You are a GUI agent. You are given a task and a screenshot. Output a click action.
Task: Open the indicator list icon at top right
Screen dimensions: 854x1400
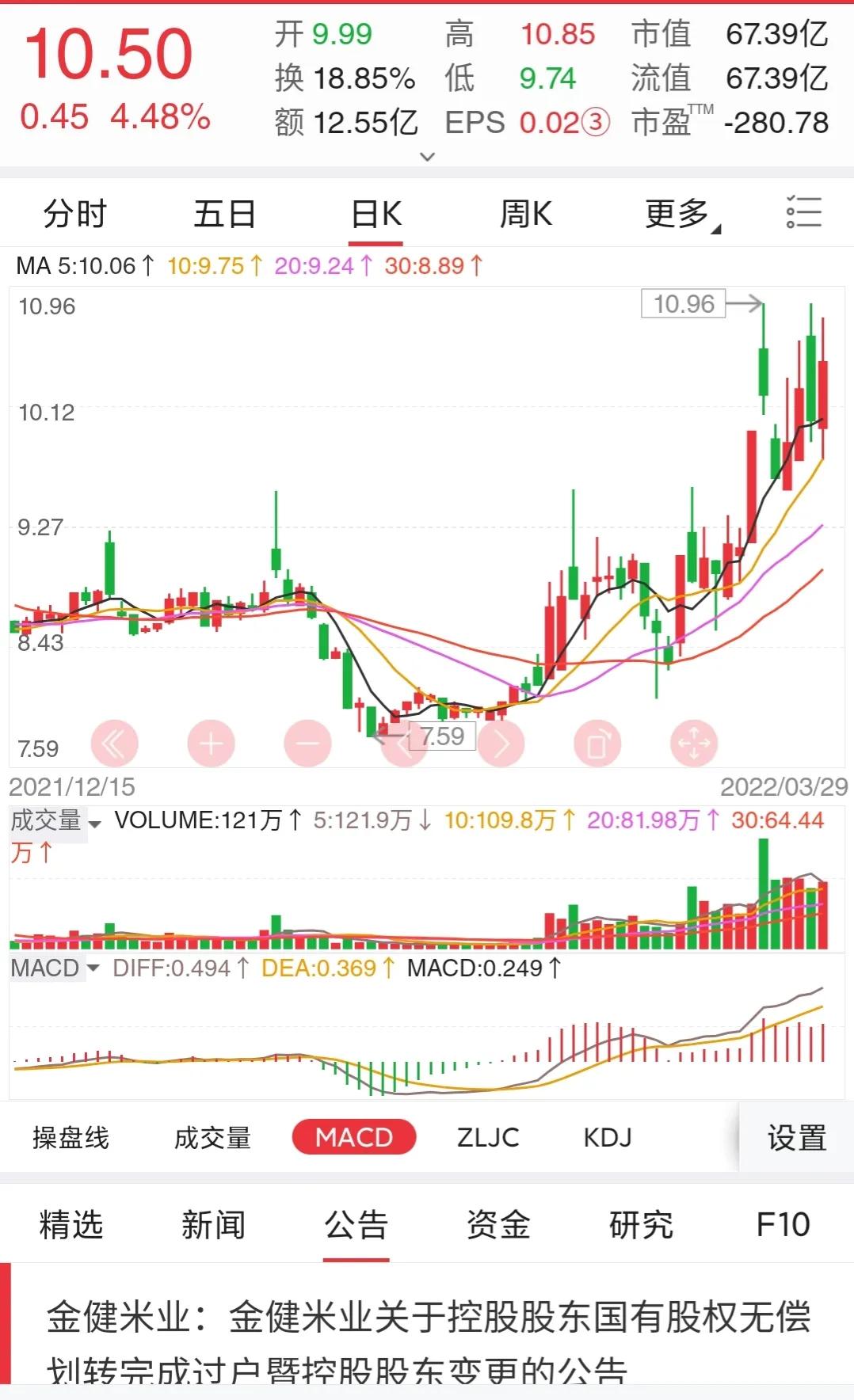[803, 212]
